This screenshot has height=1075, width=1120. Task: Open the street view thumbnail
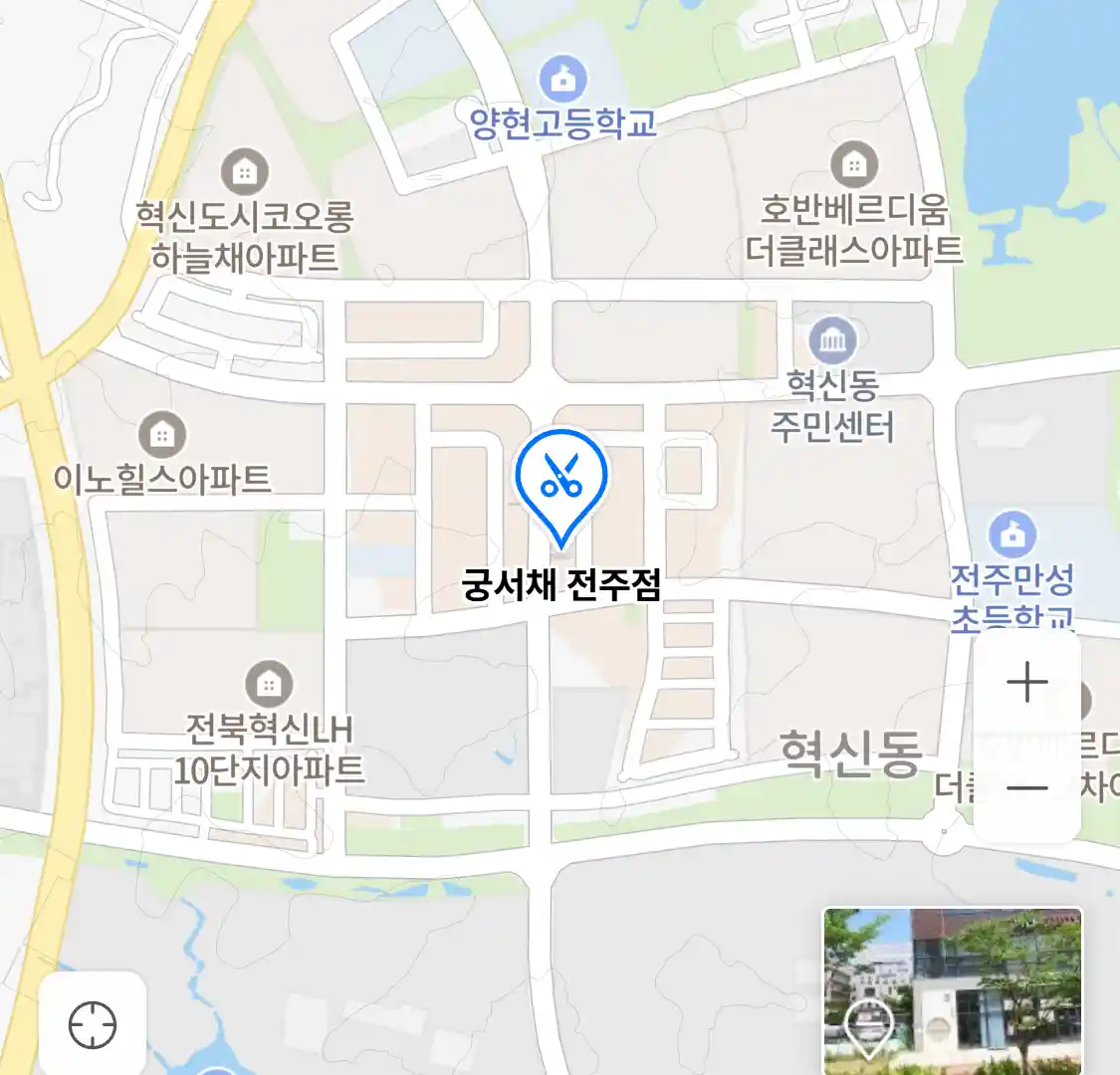(x=952, y=989)
